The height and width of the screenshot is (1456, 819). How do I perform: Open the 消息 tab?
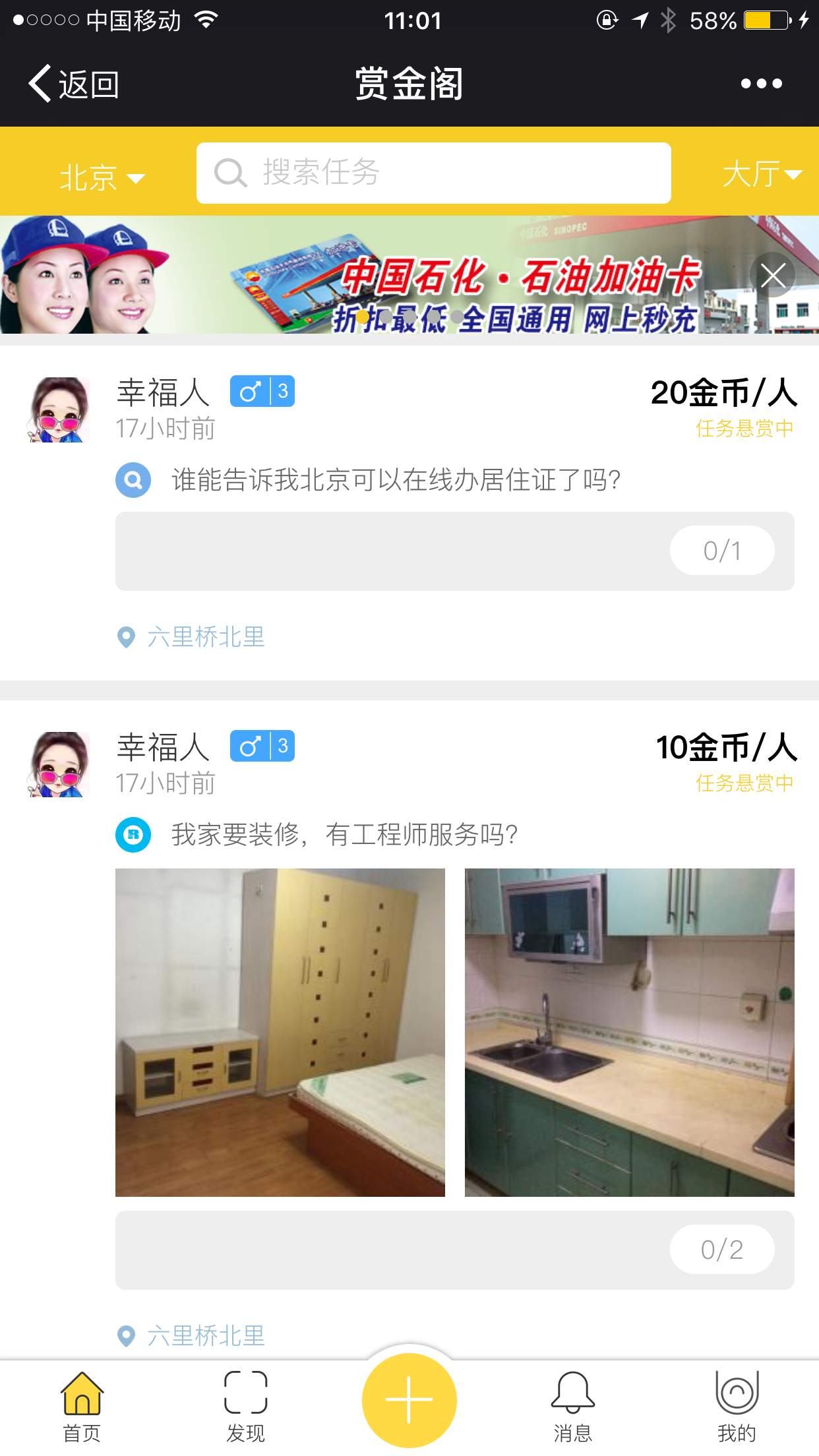point(572,1406)
